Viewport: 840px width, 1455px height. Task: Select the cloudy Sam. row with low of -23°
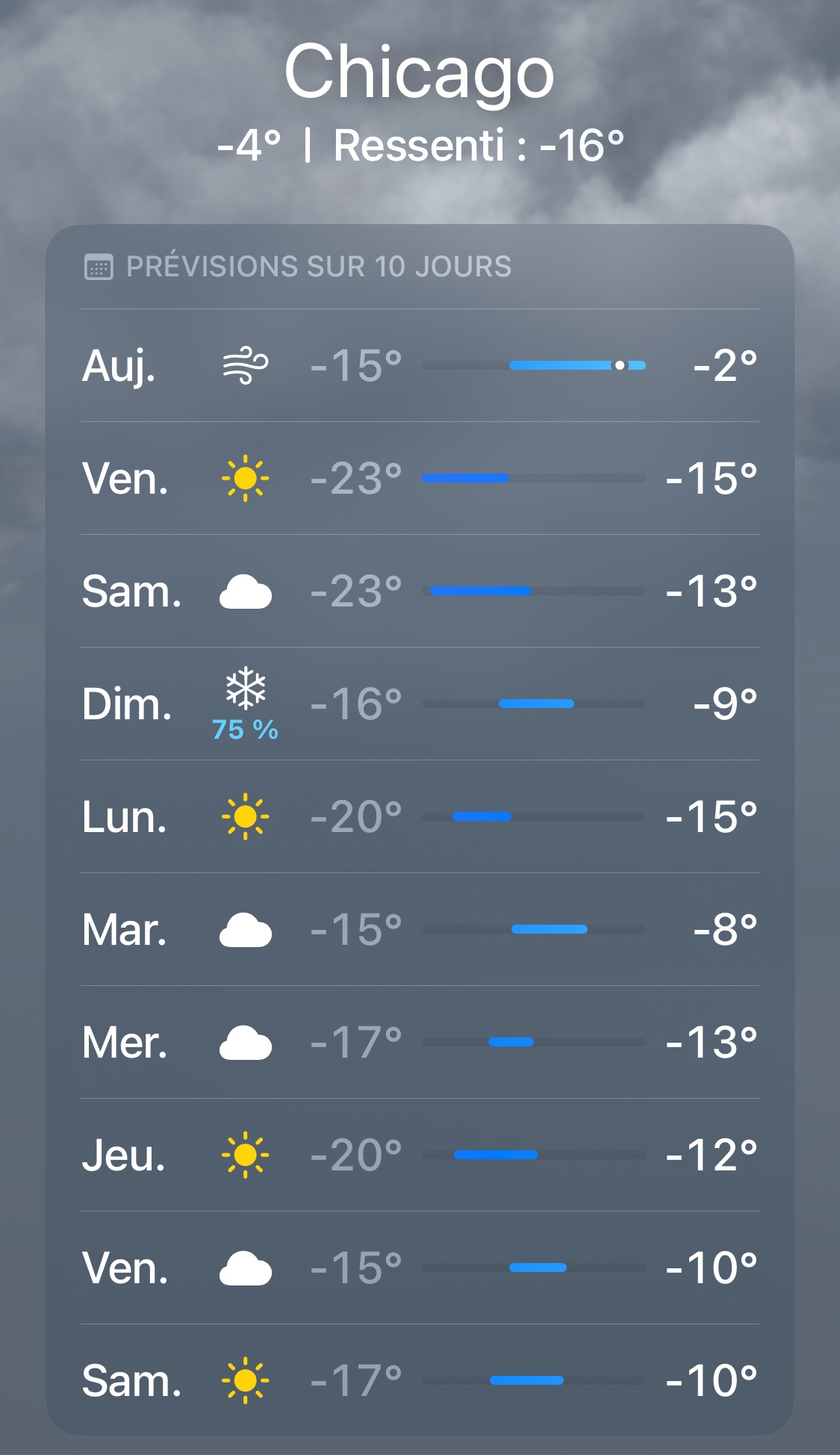point(420,592)
